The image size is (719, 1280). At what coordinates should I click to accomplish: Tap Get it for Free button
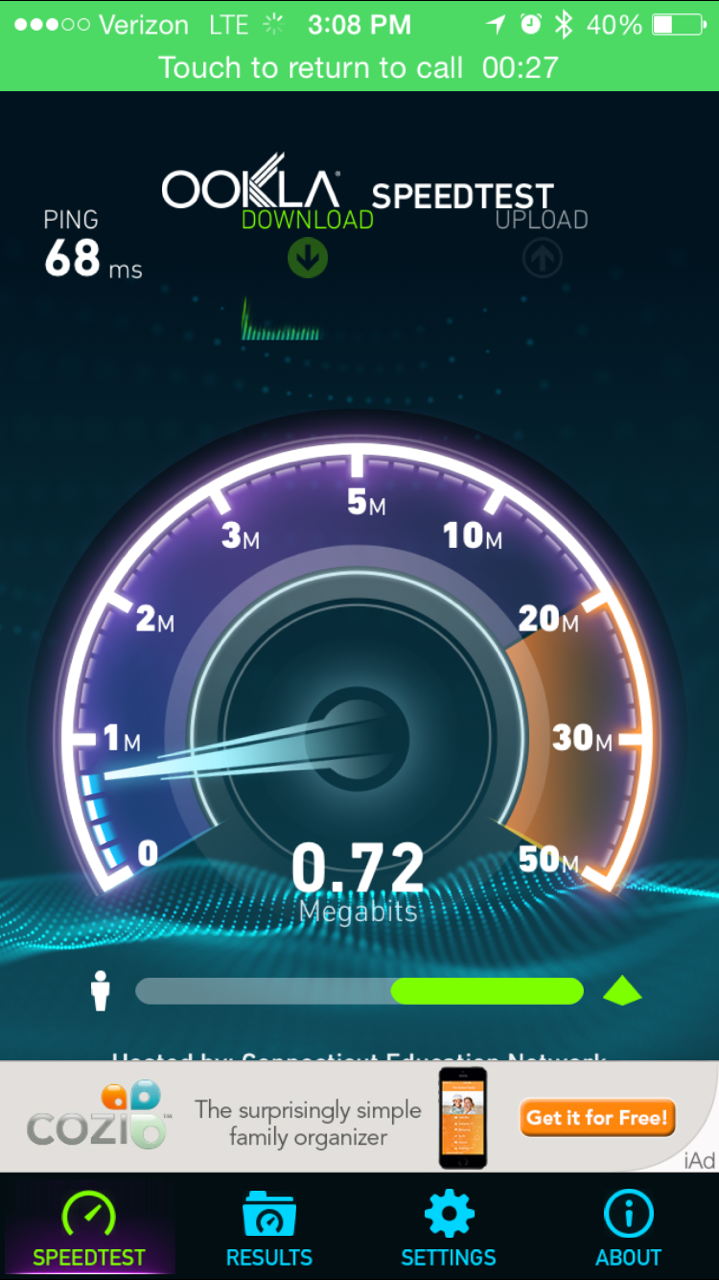597,1117
